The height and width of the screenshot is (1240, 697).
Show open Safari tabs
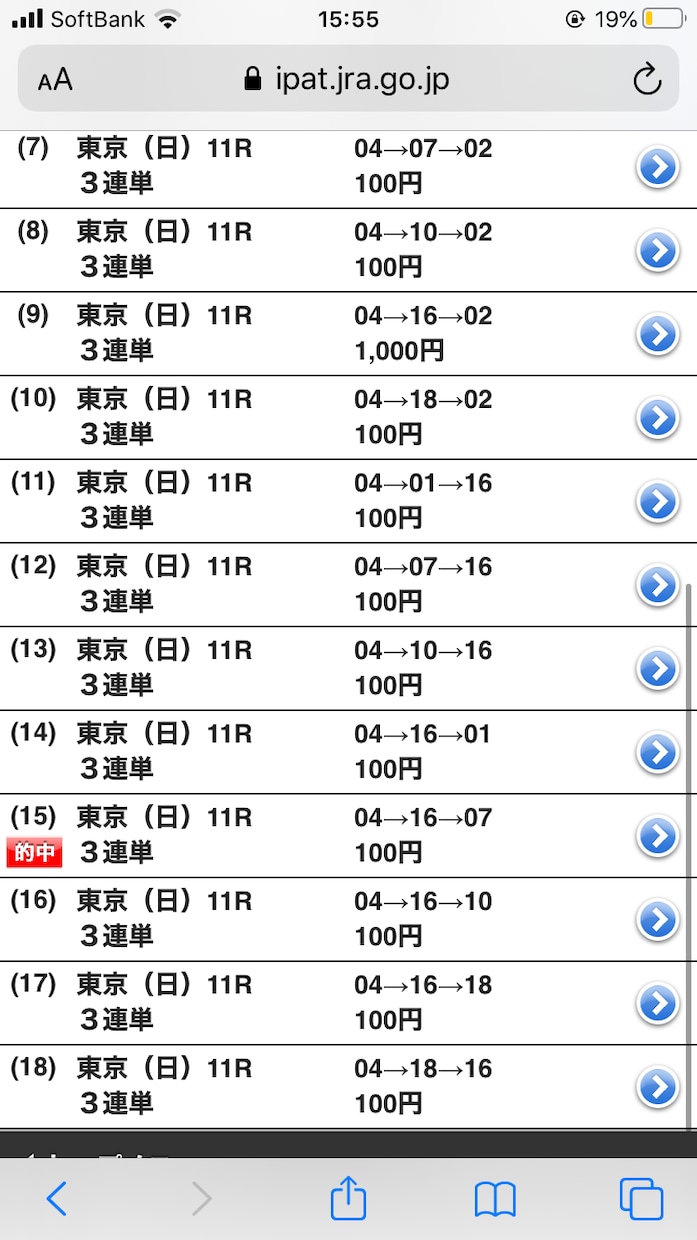(x=641, y=1199)
